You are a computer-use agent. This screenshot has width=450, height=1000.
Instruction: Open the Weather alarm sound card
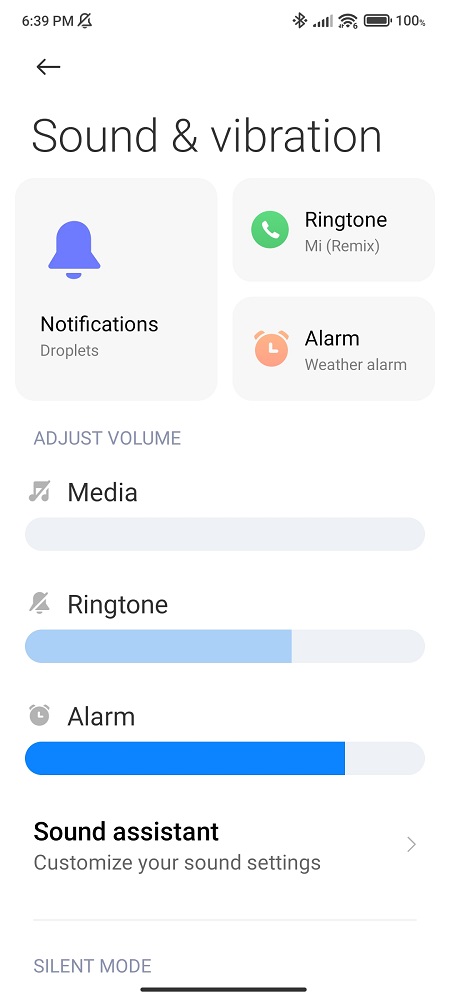click(x=333, y=349)
